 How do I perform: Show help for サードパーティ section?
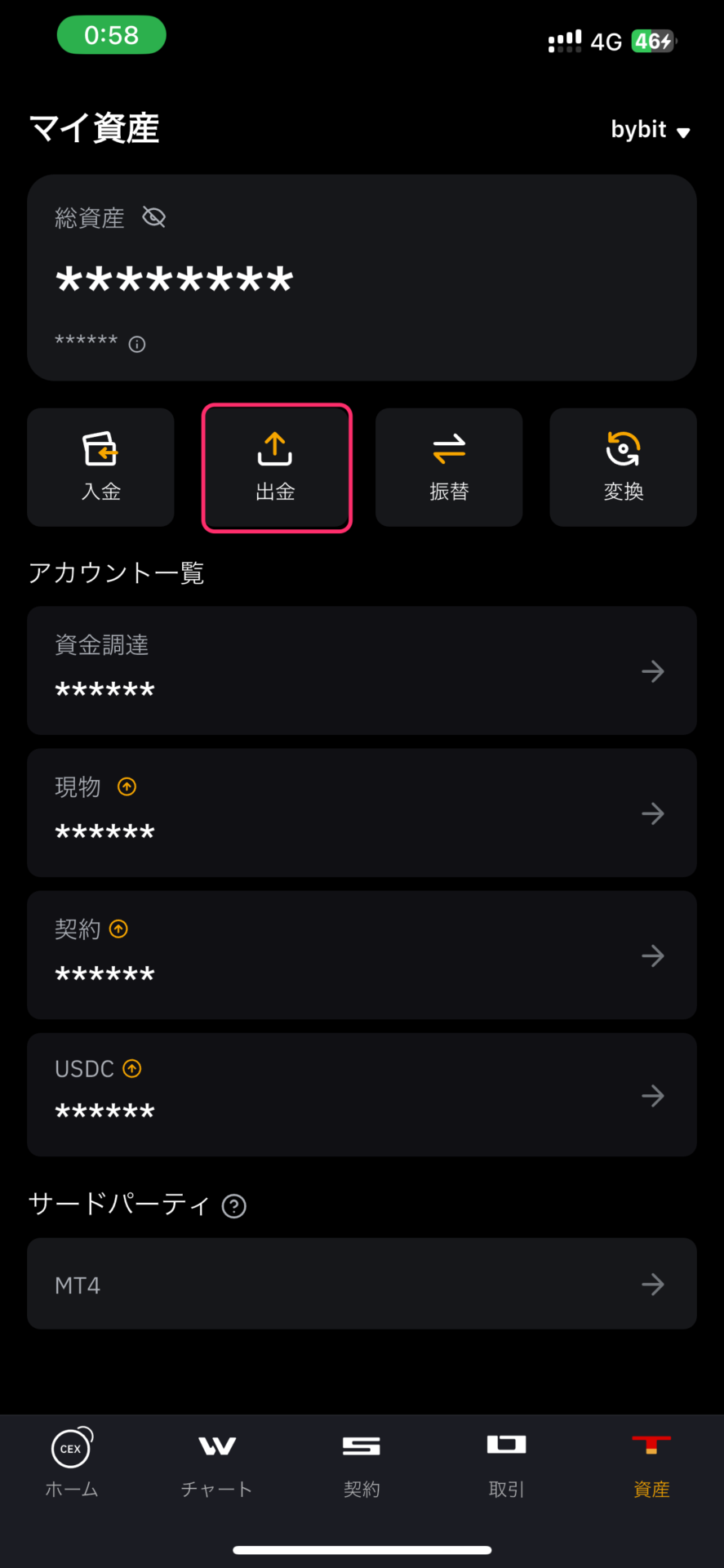pyautogui.click(x=234, y=1206)
